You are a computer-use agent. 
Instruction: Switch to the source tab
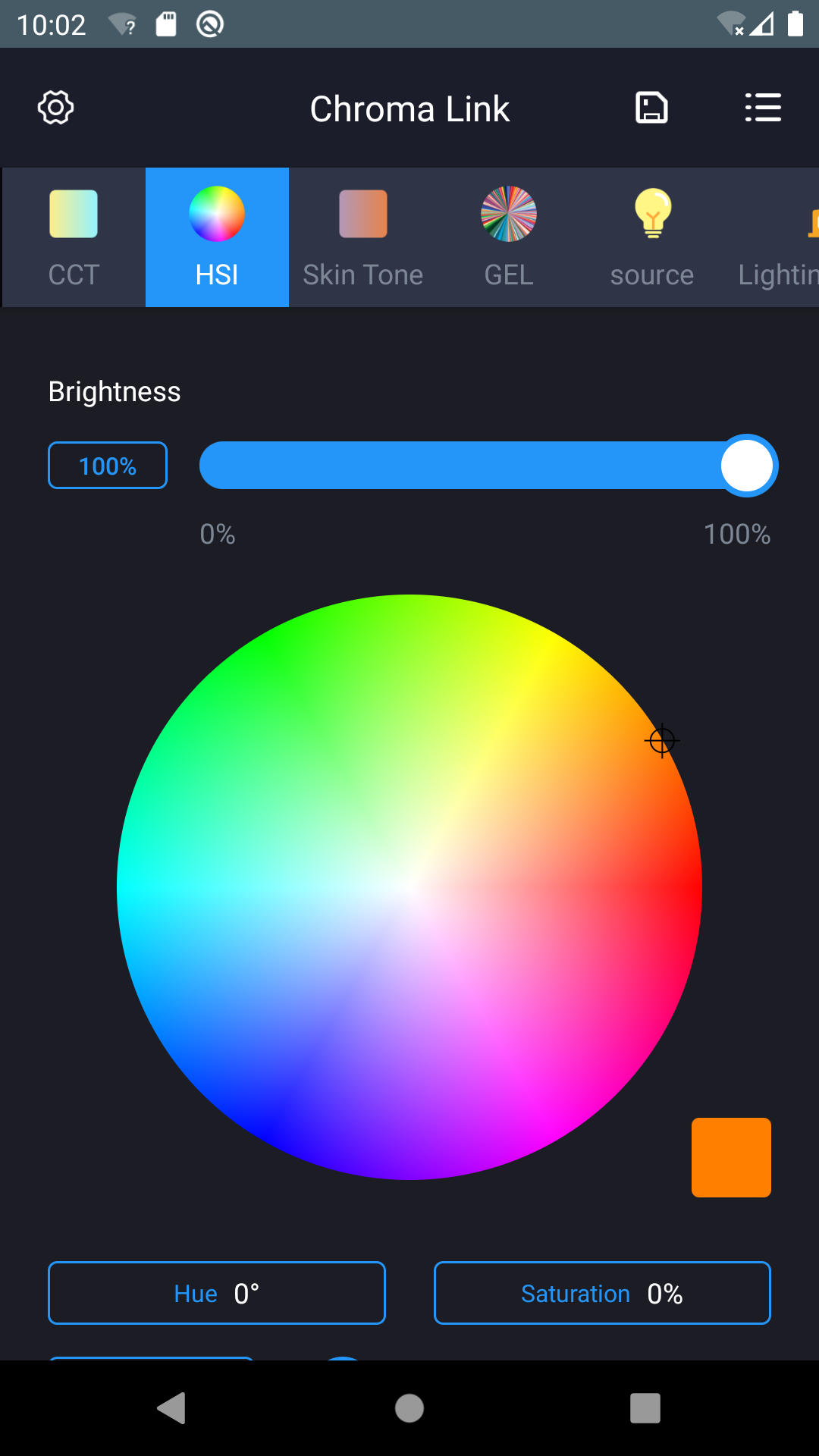[x=652, y=237]
